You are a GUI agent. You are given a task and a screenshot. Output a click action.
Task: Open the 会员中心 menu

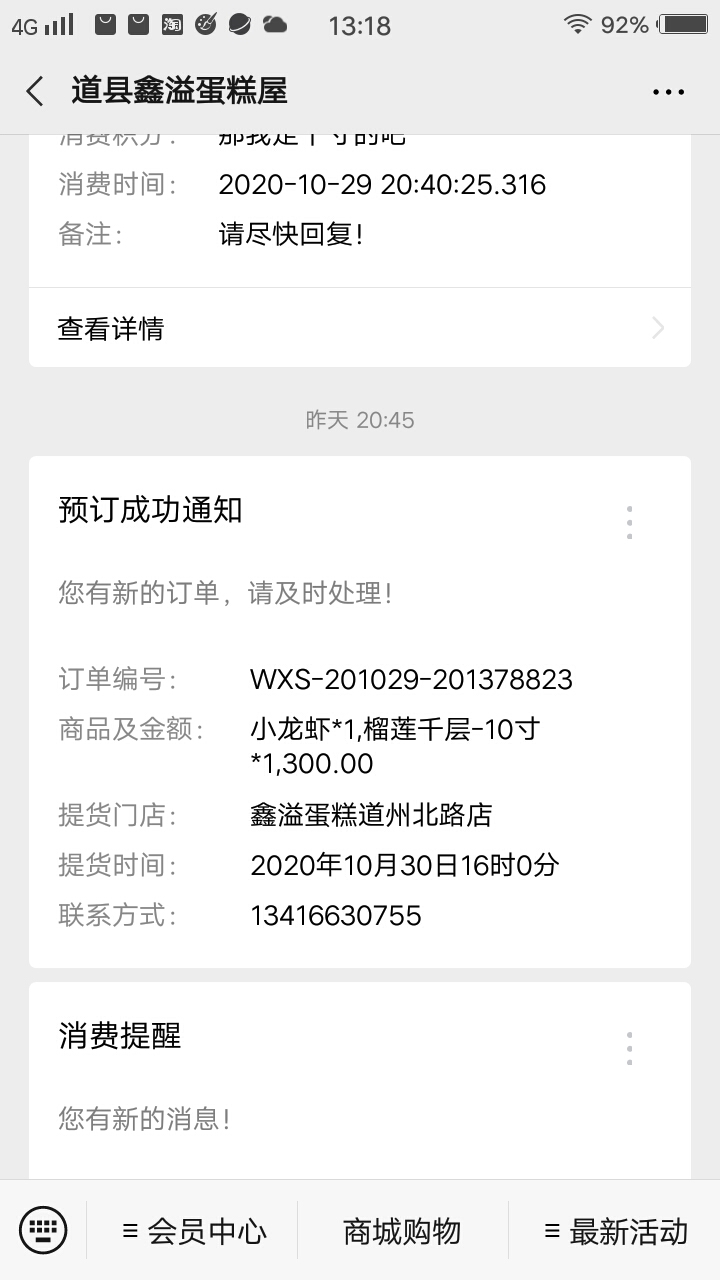point(193,1231)
